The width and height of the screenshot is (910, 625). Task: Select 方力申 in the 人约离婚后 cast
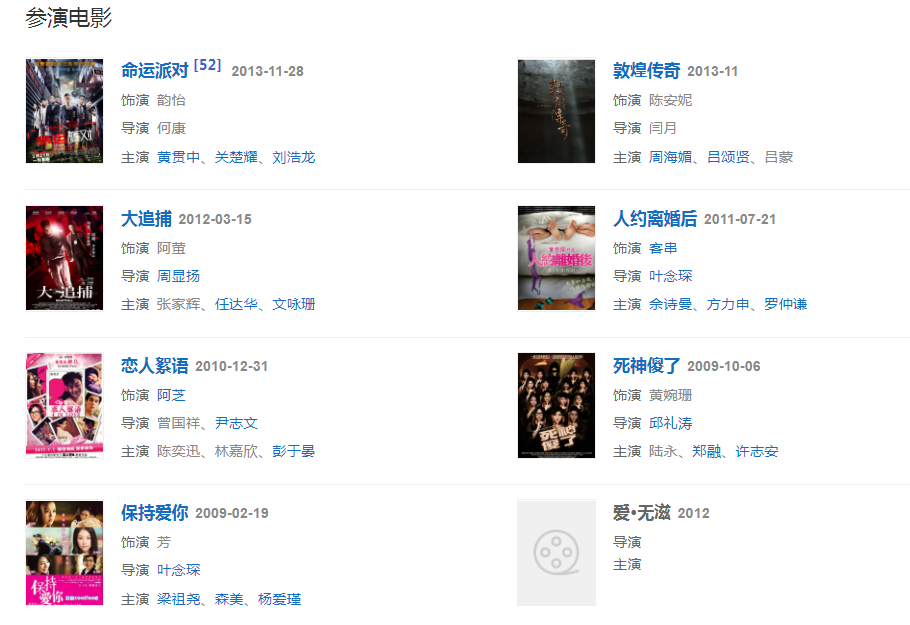[x=727, y=304]
